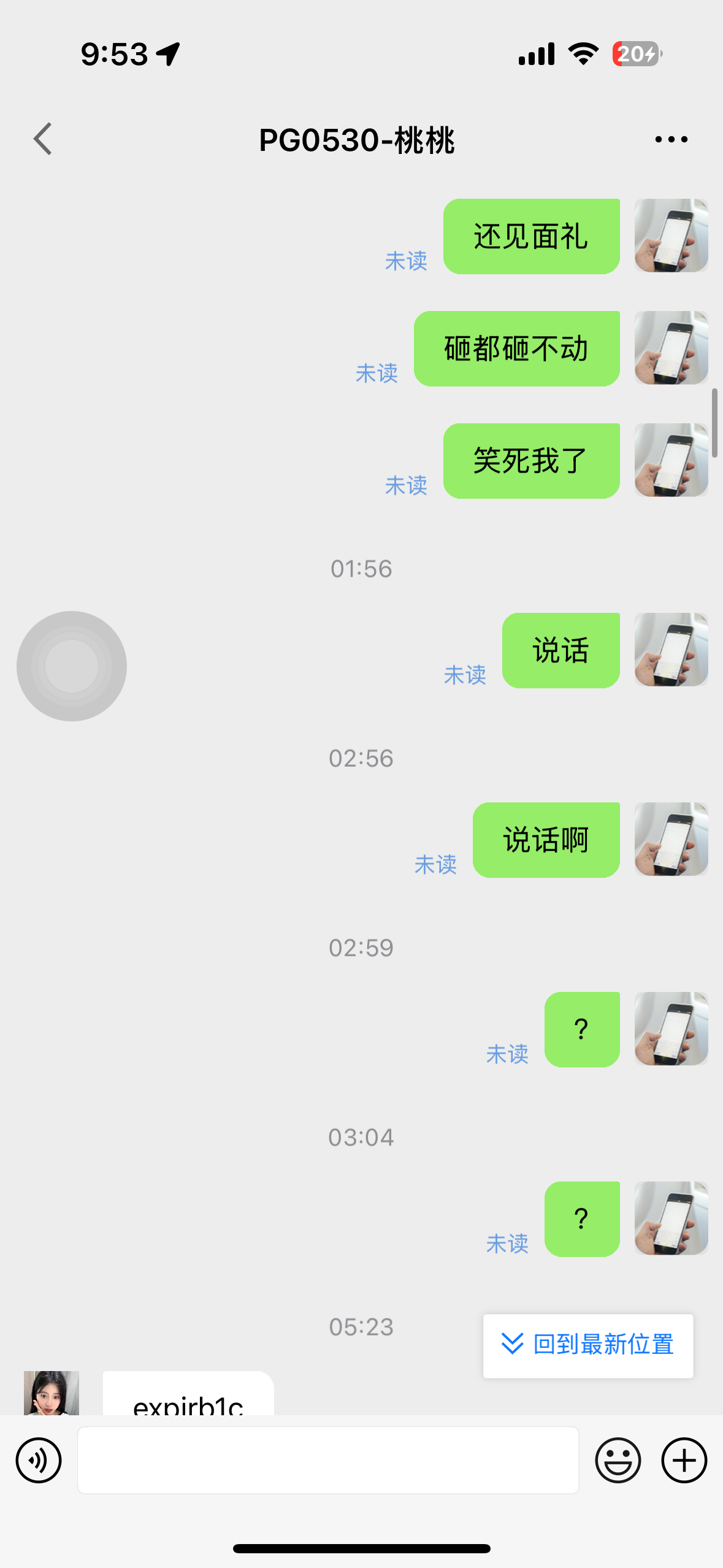The width and height of the screenshot is (723, 1568).
Task: Go back from the PG0530-桃桃 chat
Action: (43, 139)
